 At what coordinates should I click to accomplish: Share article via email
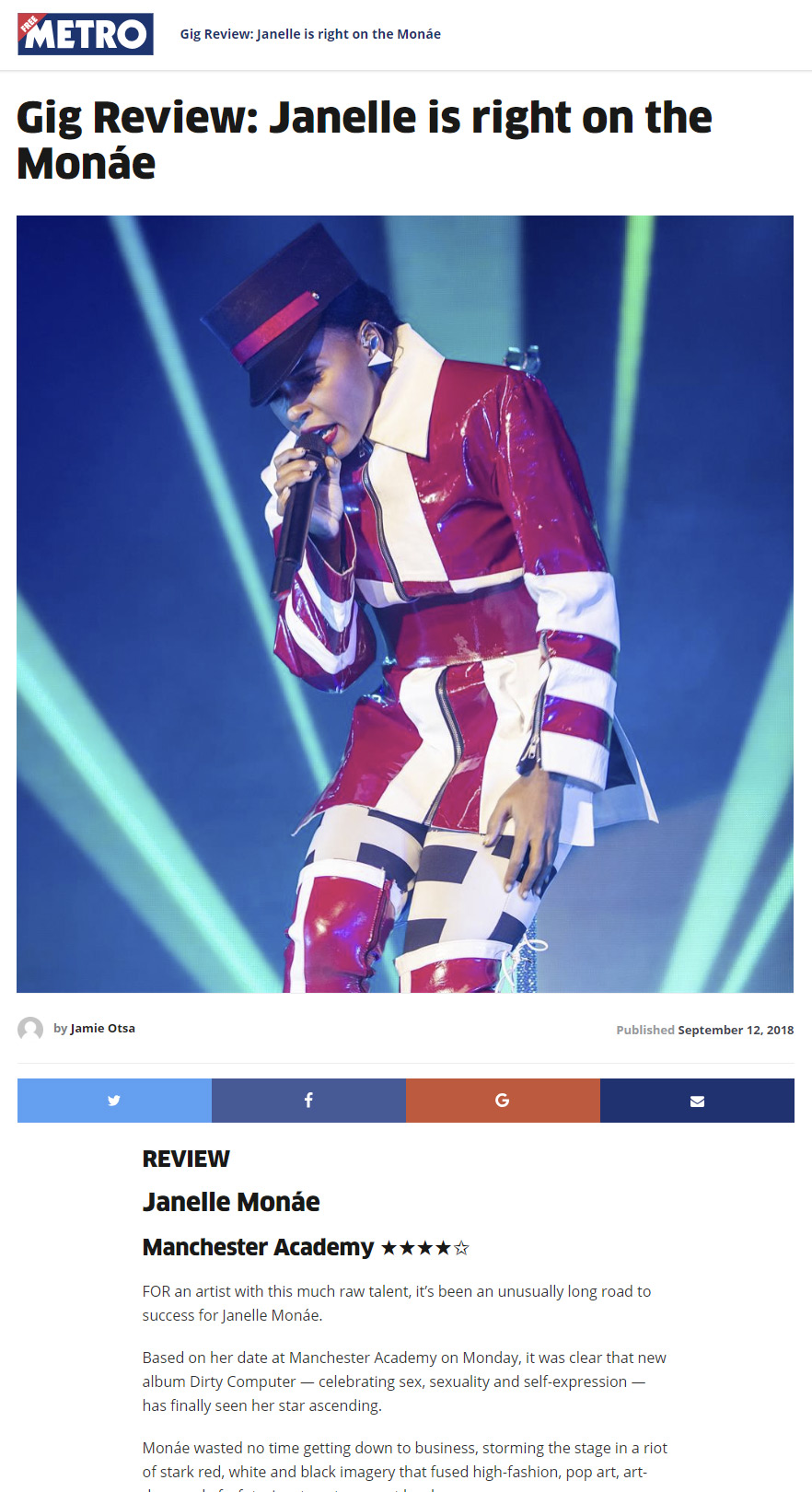[x=697, y=1101]
